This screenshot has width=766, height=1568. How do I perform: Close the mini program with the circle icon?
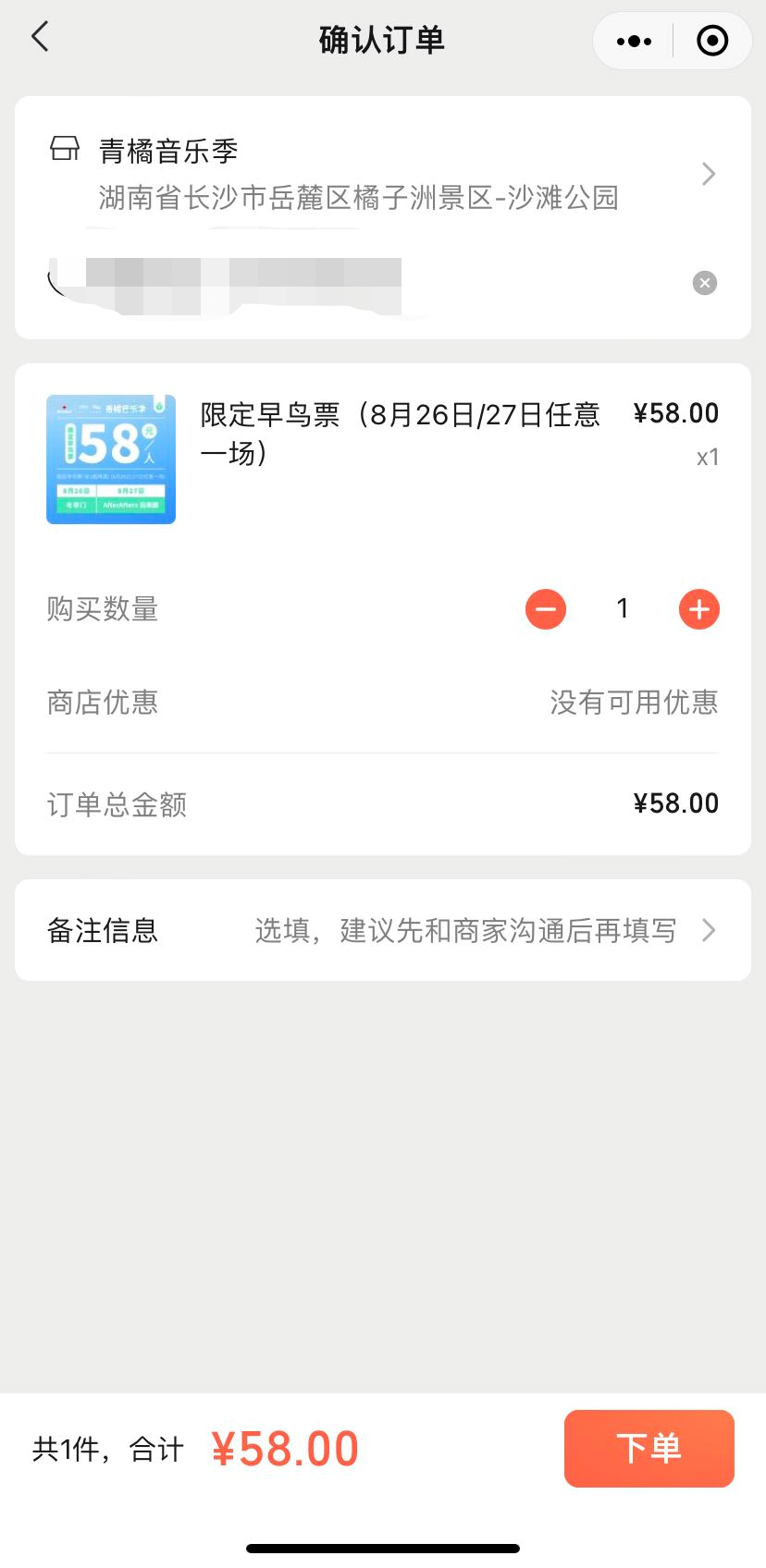pyautogui.click(x=712, y=41)
